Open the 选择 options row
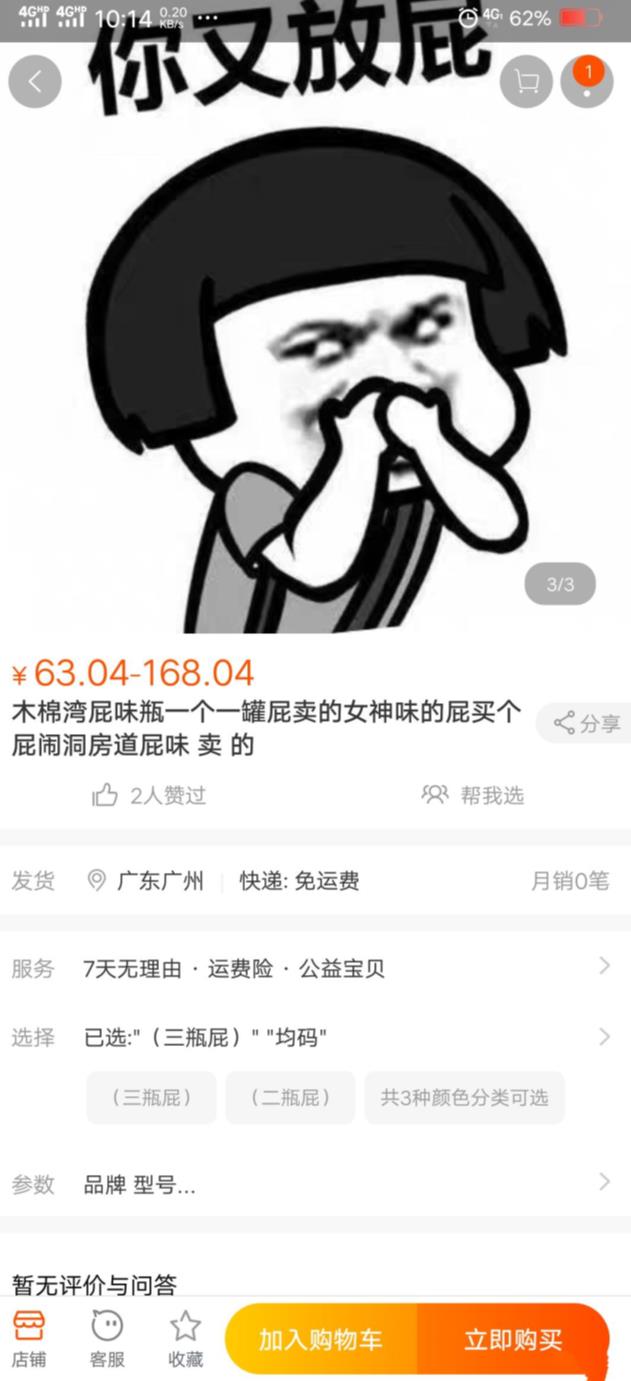The height and width of the screenshot is (1381, 631). click(315, 1037)
